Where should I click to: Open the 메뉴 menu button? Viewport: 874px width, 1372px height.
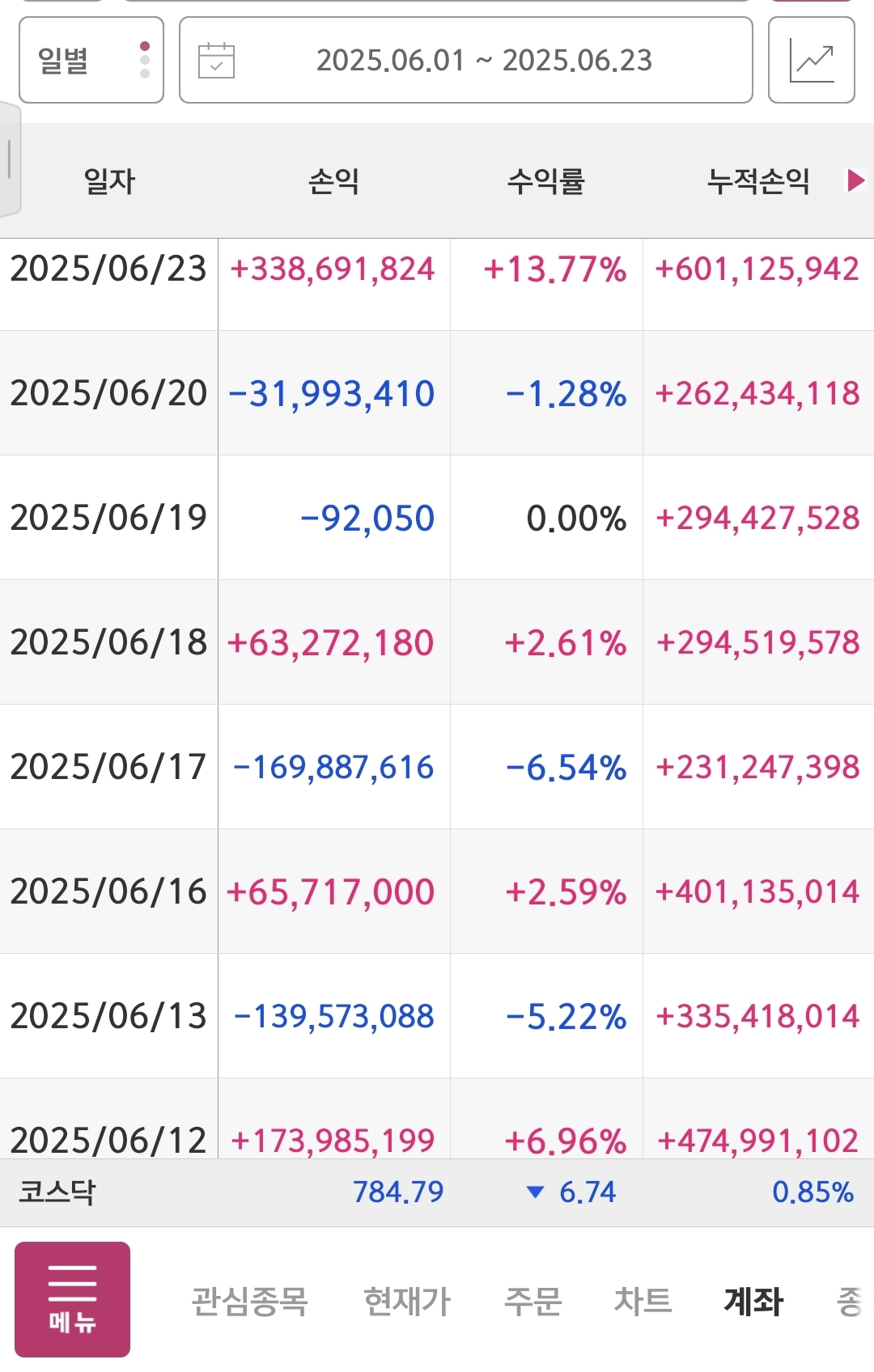point(72,1299)
